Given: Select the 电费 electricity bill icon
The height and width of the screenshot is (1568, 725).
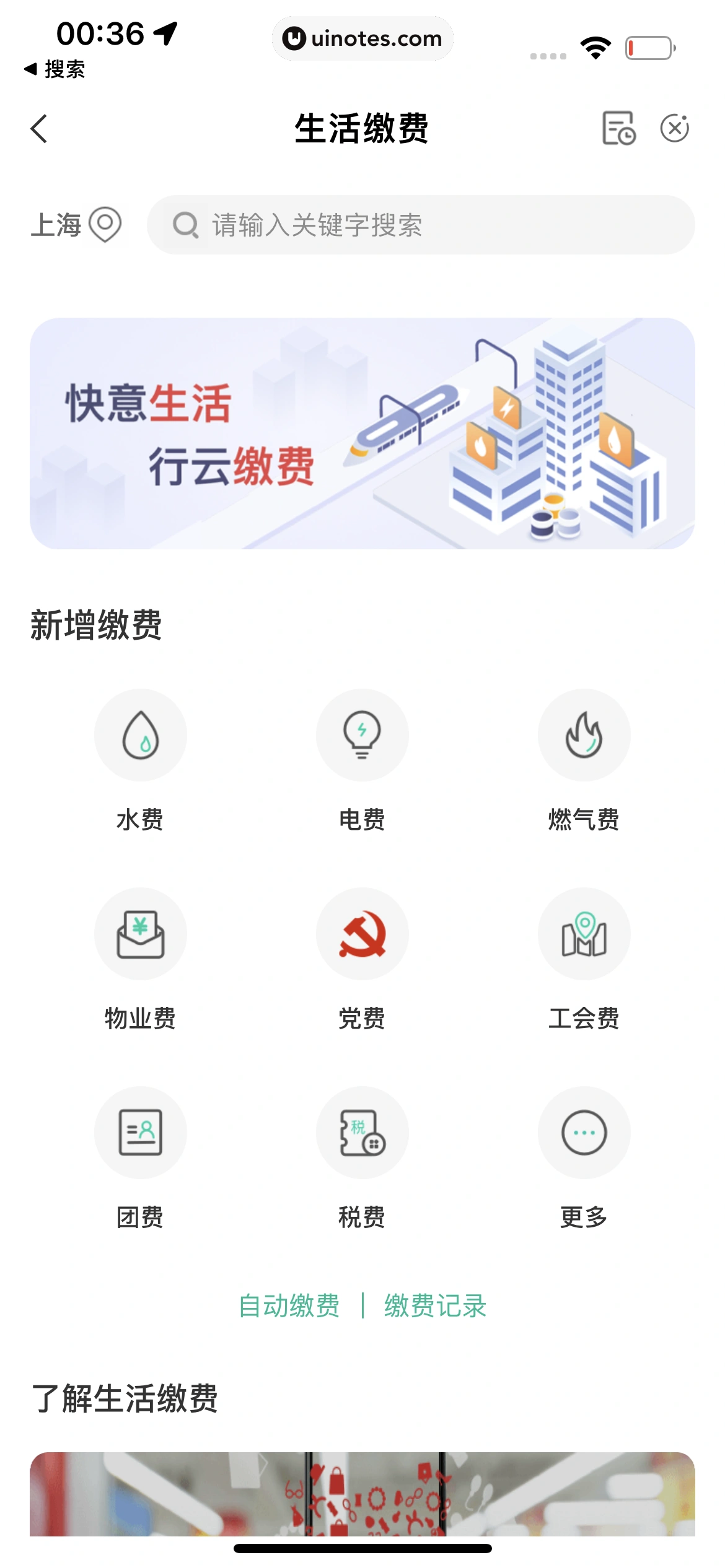Looking at the screenshot, I should 362,734.
